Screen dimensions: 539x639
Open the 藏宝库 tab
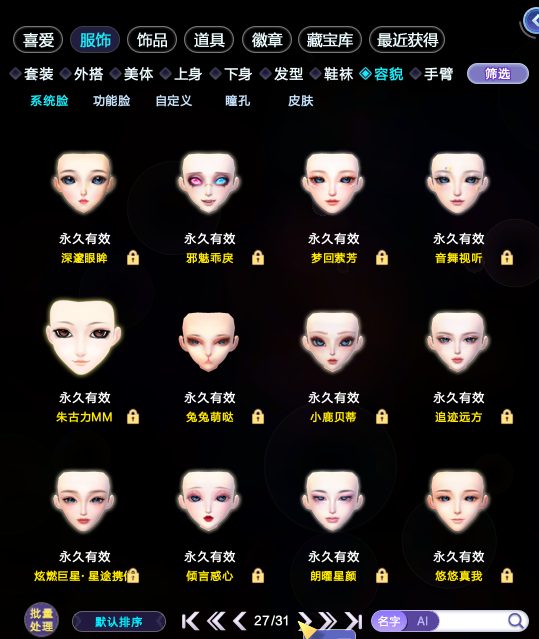pyautogui.click(x=330, y=40)
